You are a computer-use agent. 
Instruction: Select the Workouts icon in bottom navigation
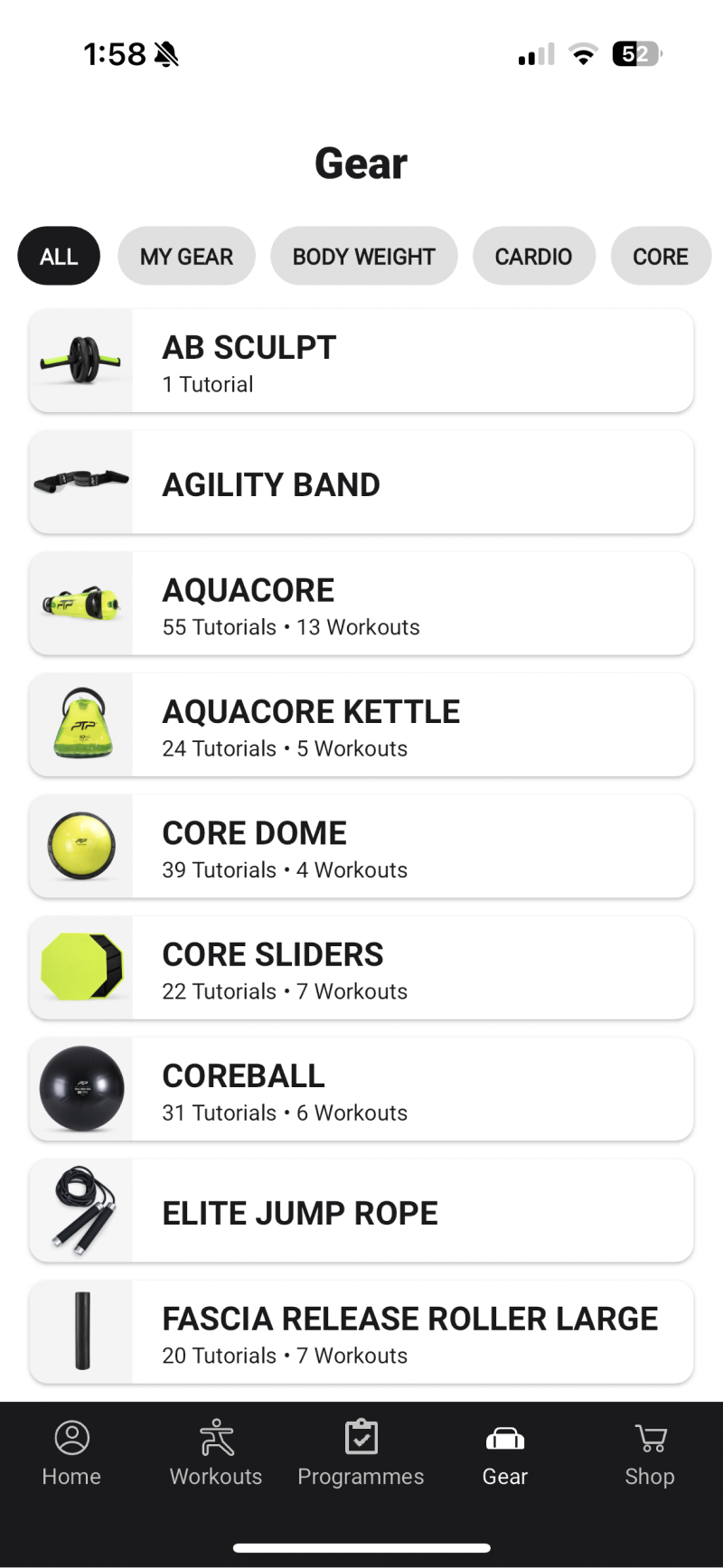click(215, 1436)
